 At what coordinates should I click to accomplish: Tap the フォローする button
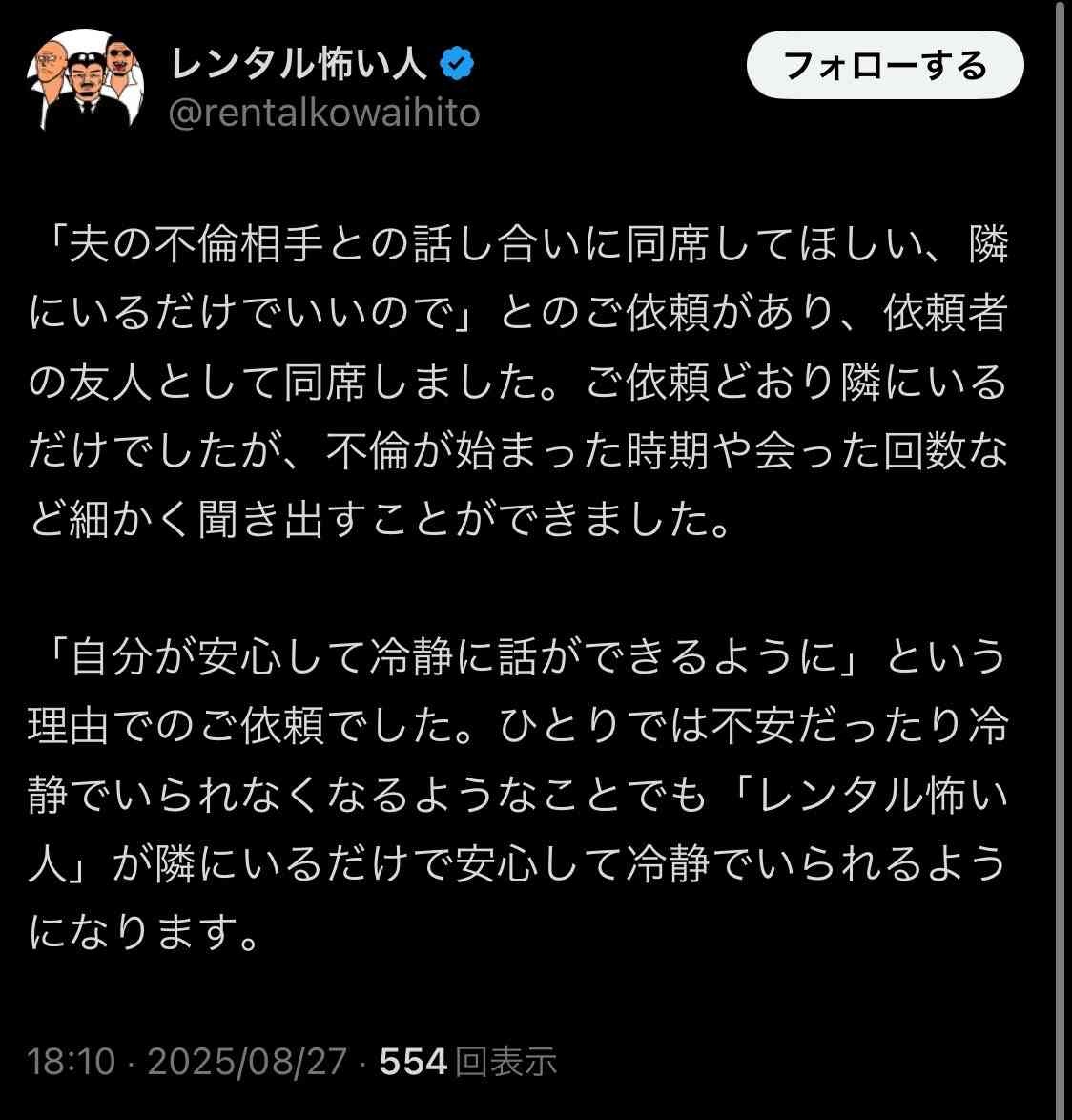884,67
